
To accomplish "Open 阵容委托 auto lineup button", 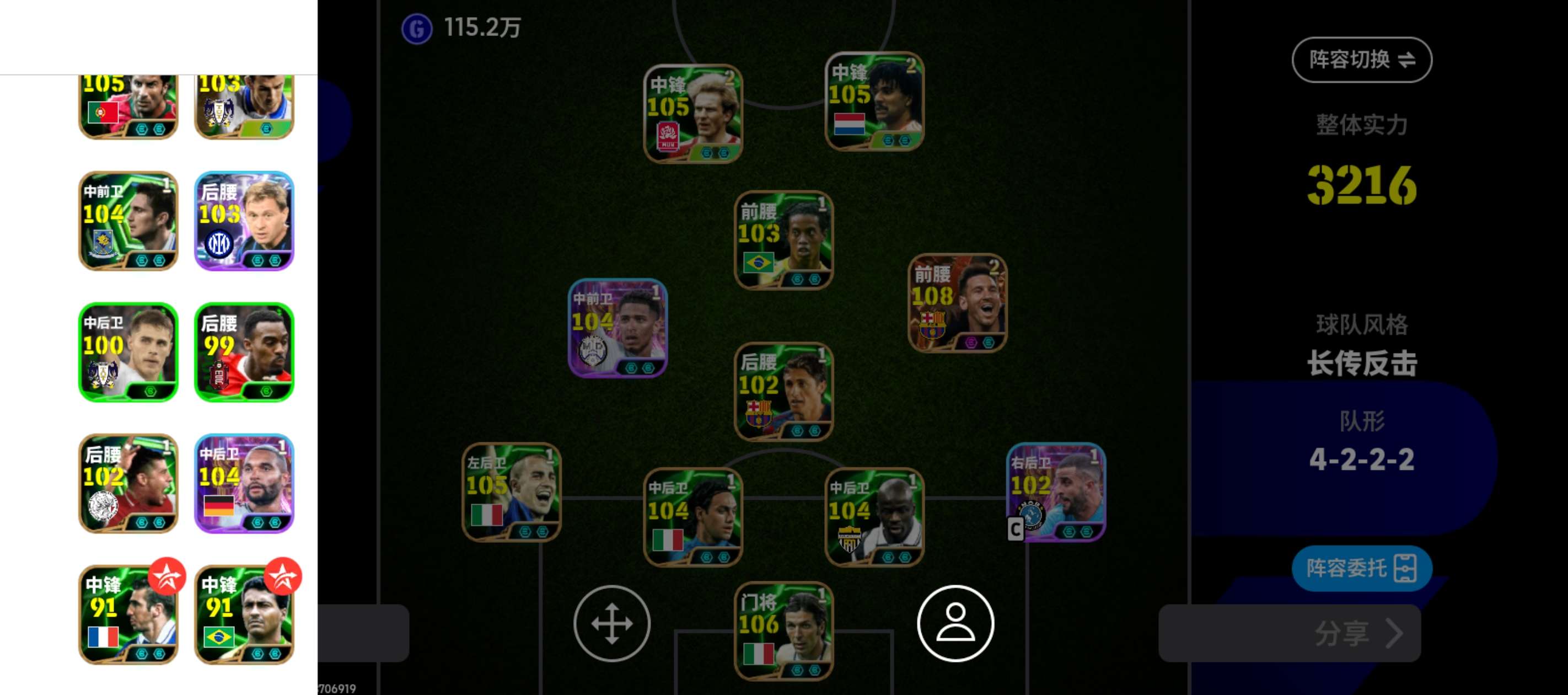I will point(1361,568).
